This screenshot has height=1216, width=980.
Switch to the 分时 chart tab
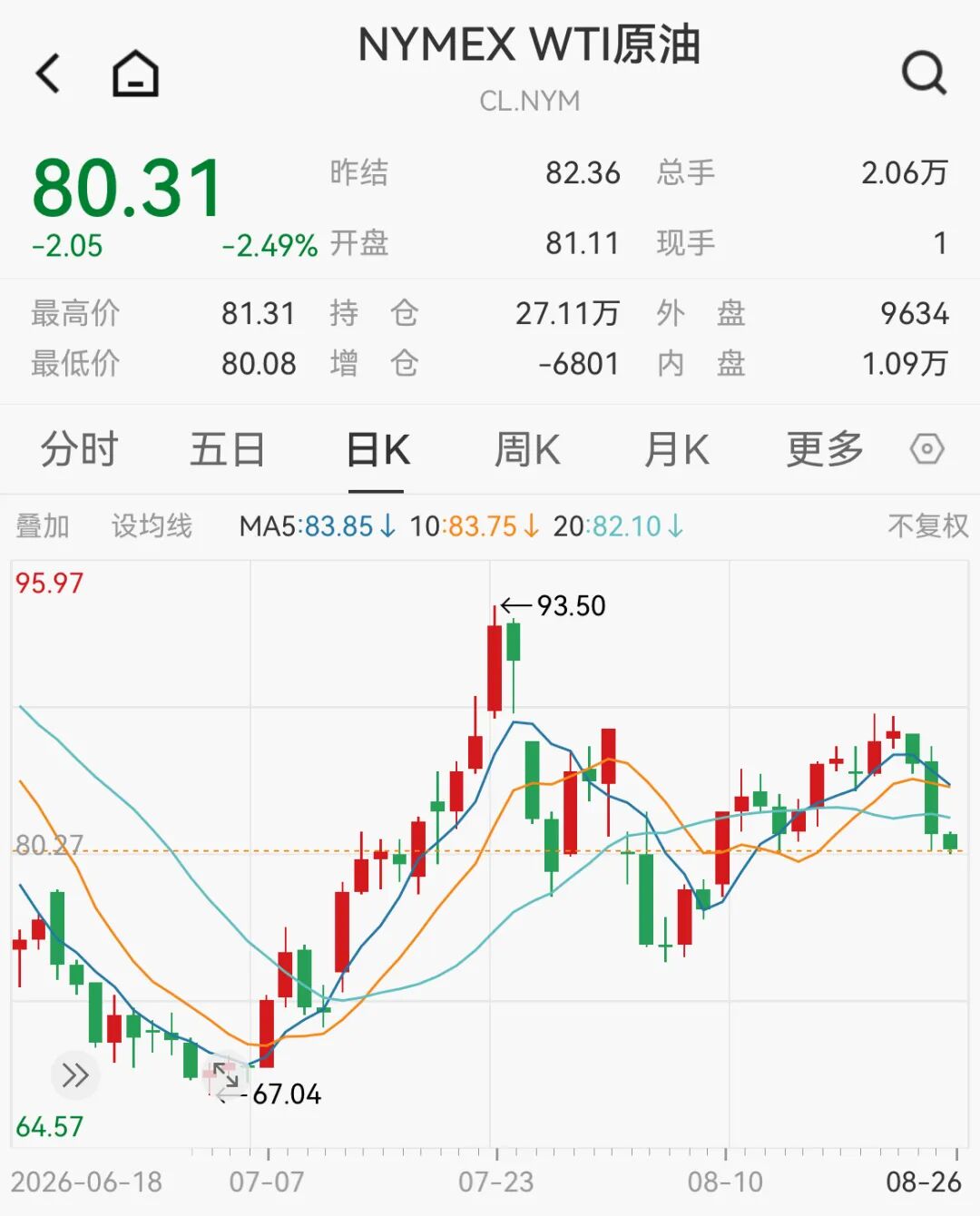(80, 449)
